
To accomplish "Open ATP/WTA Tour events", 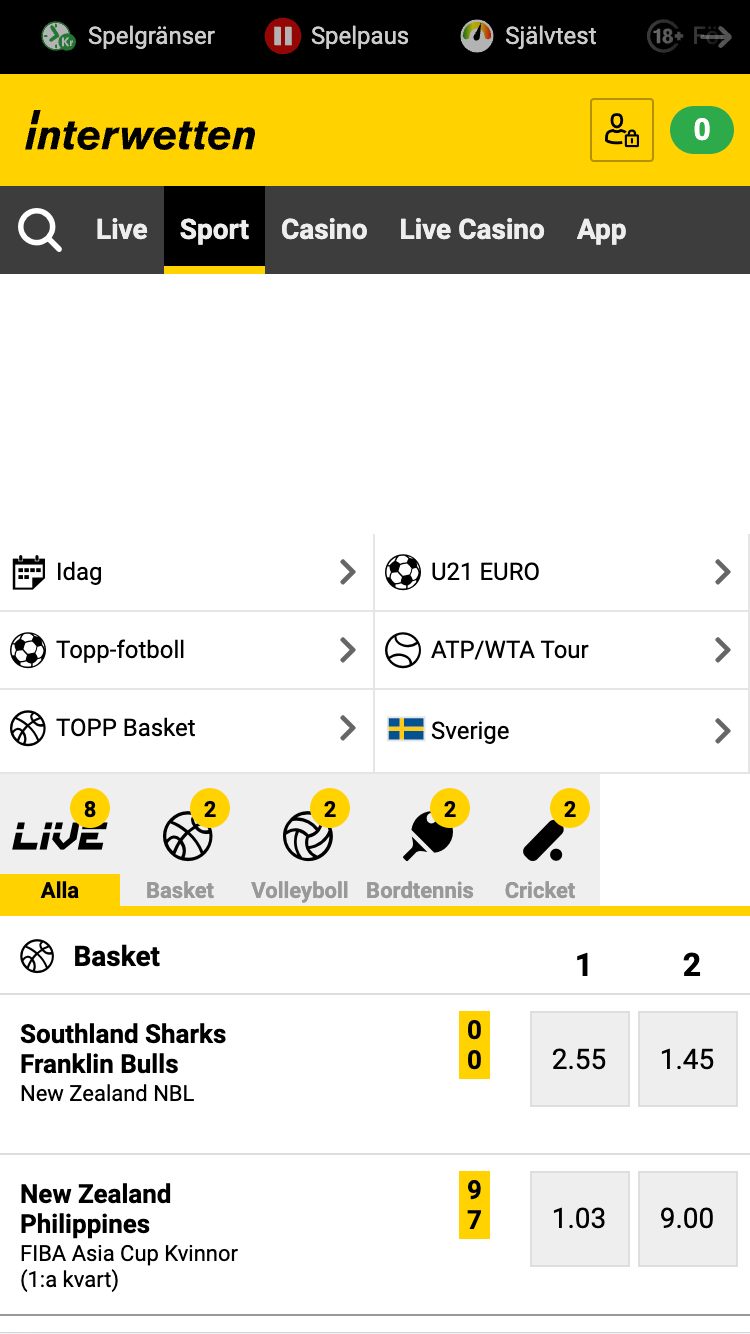I will click(x=561, y=650).
